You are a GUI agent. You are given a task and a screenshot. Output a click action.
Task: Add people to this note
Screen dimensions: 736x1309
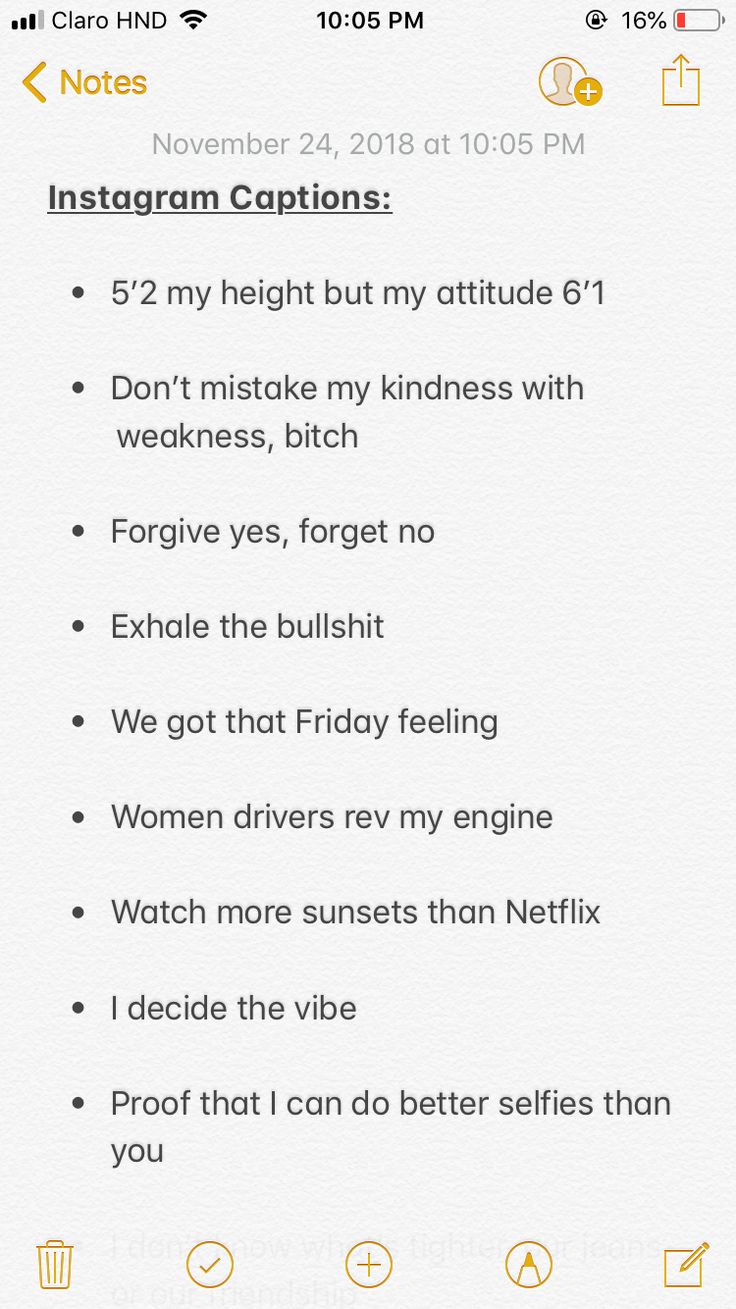568,82
